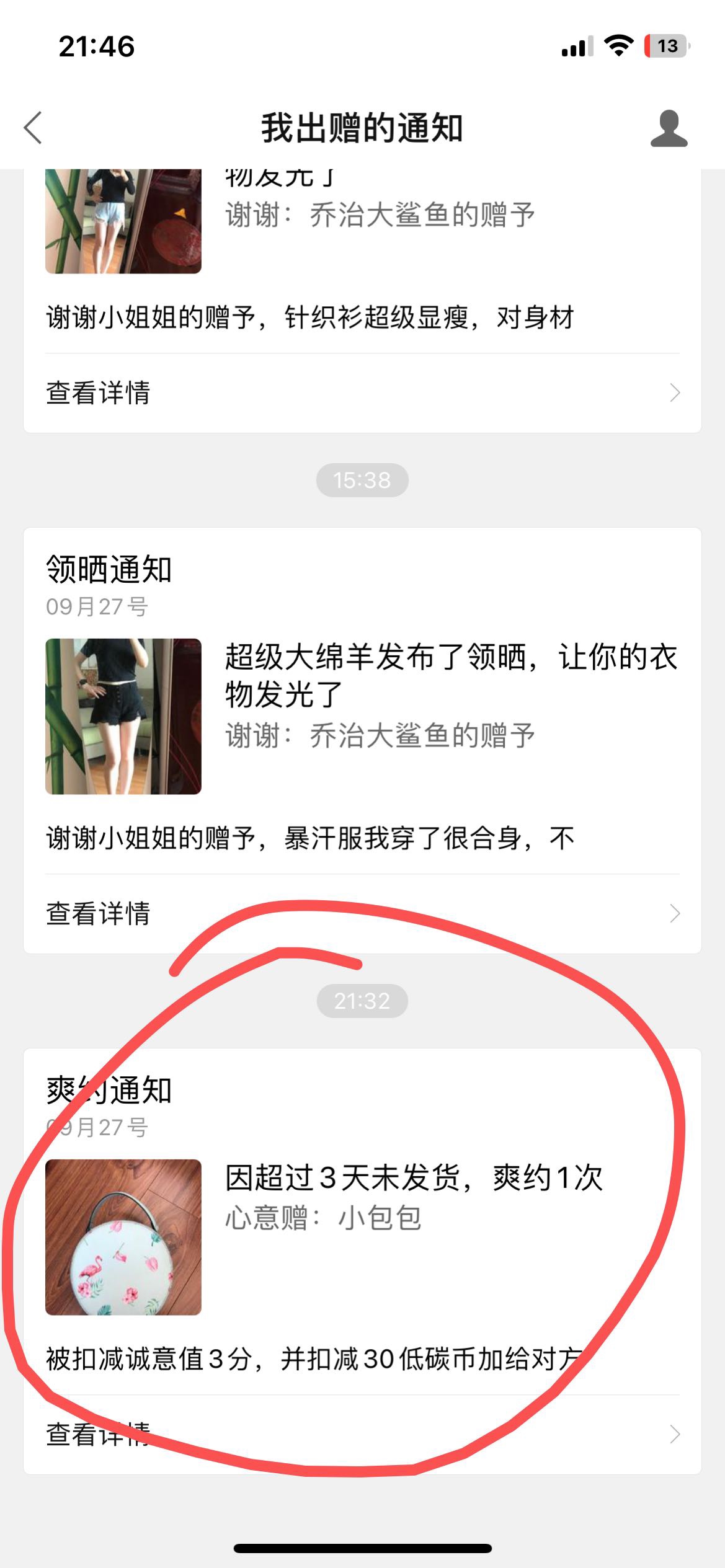Open the denim shorts photo in the 针织衫 card
Screen dimensions: 725x1568
(123, 221)
